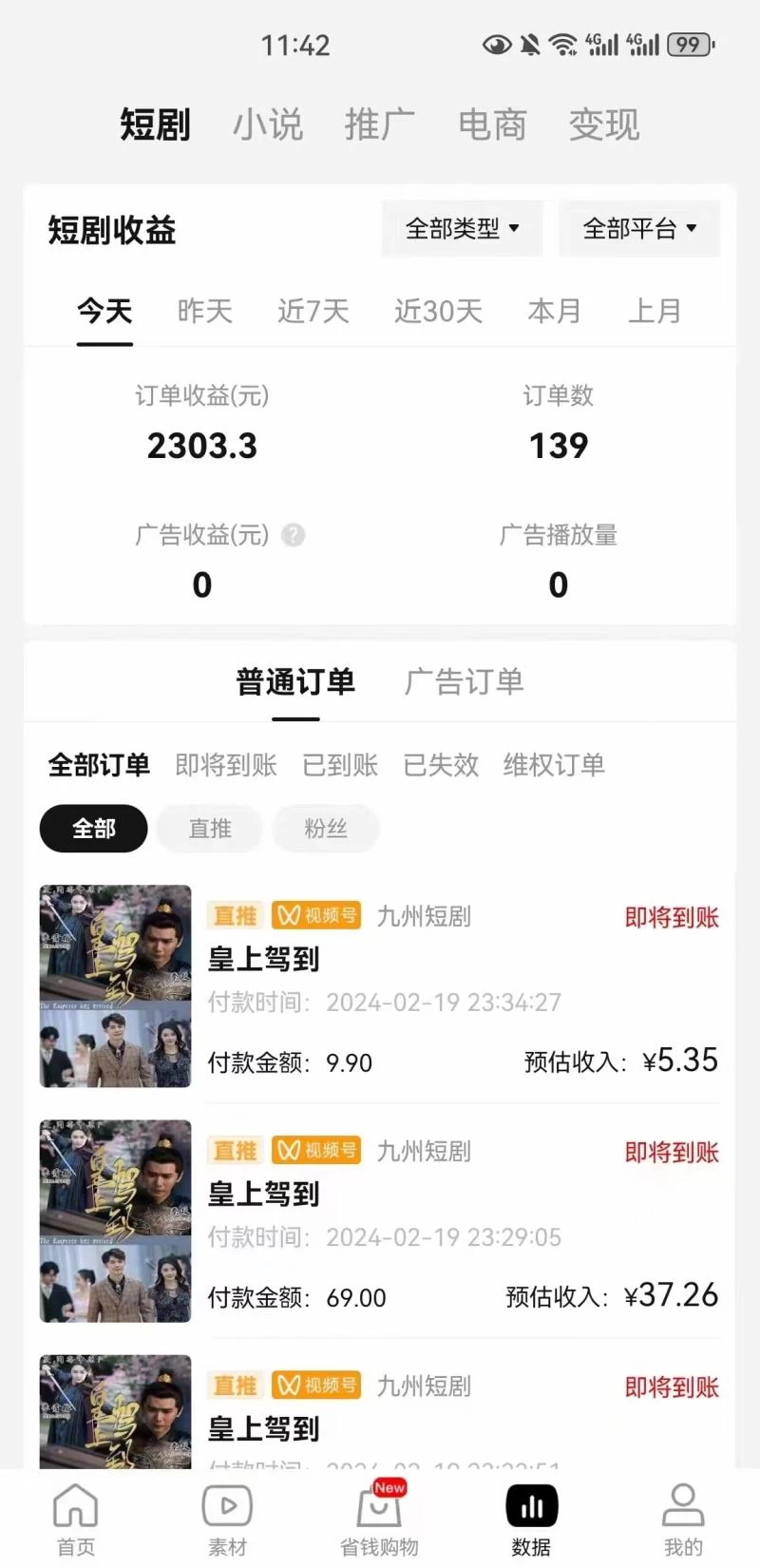Select the 维权订单 filter
The width and height of the screenshot is (760, 1568).
(x=555, y=765)
